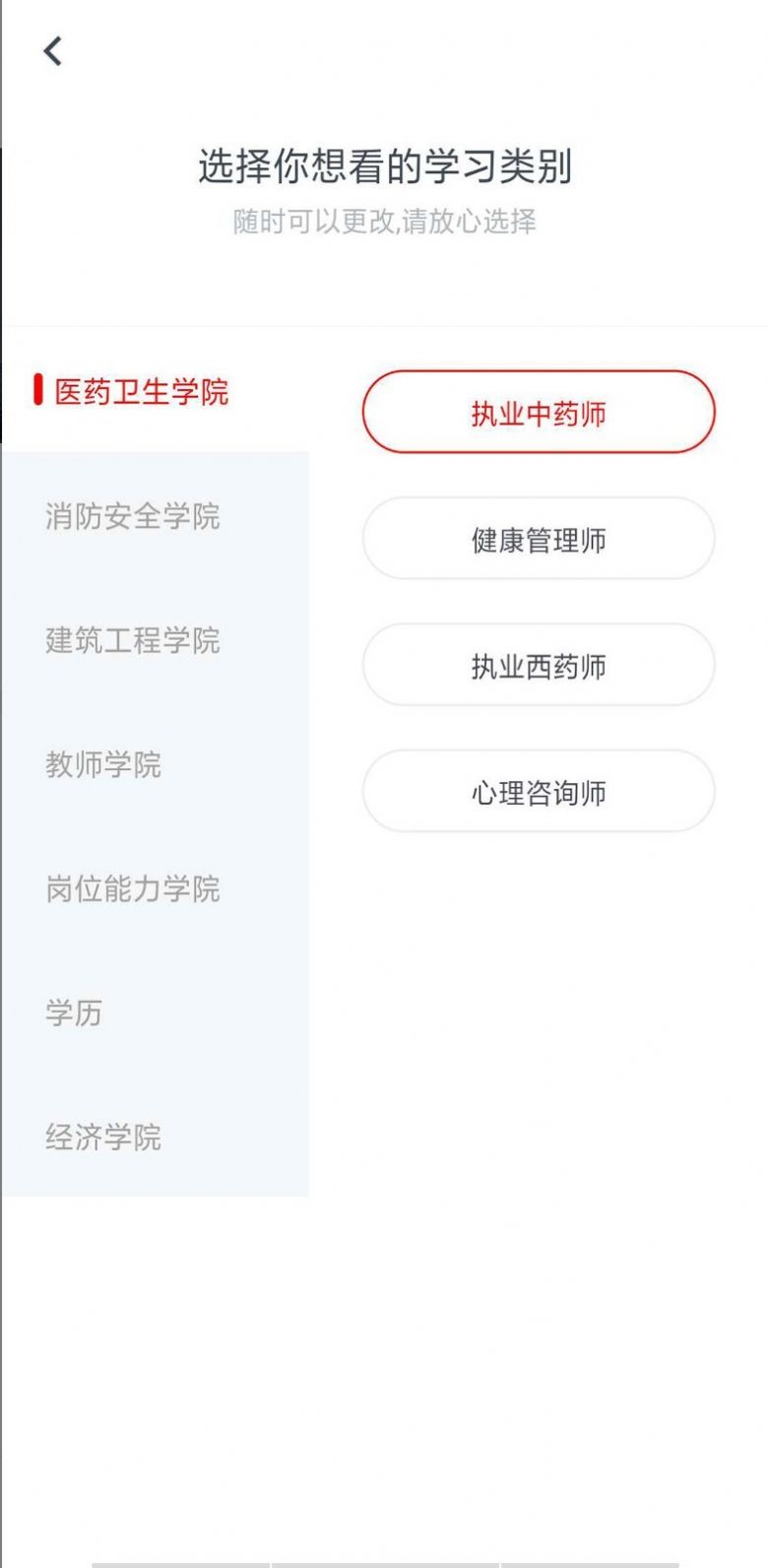Select the 经济学院 category
Image resolution: width=769 pixels, height=1568 pixels.
(103, 1140)
